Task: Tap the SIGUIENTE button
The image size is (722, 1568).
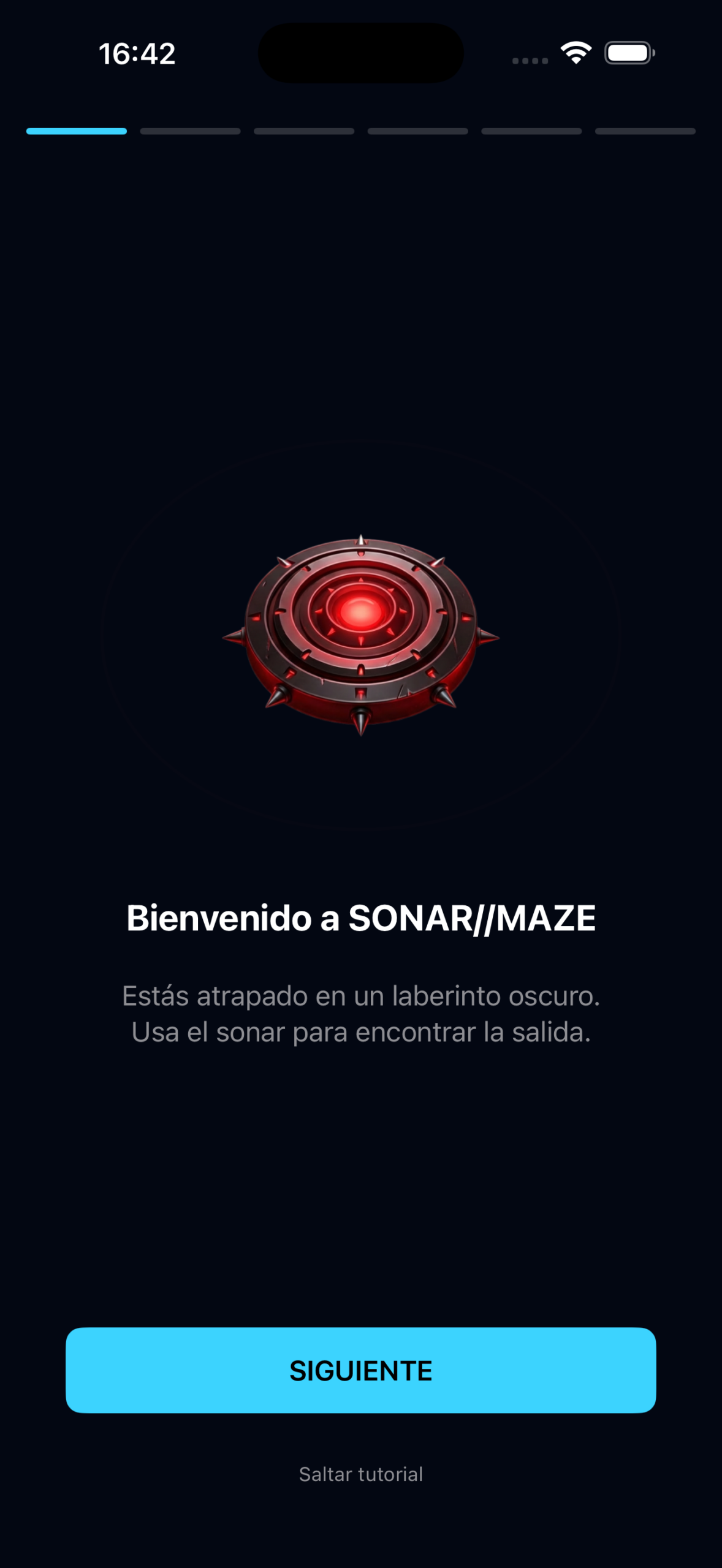Action: (360, 1370)
